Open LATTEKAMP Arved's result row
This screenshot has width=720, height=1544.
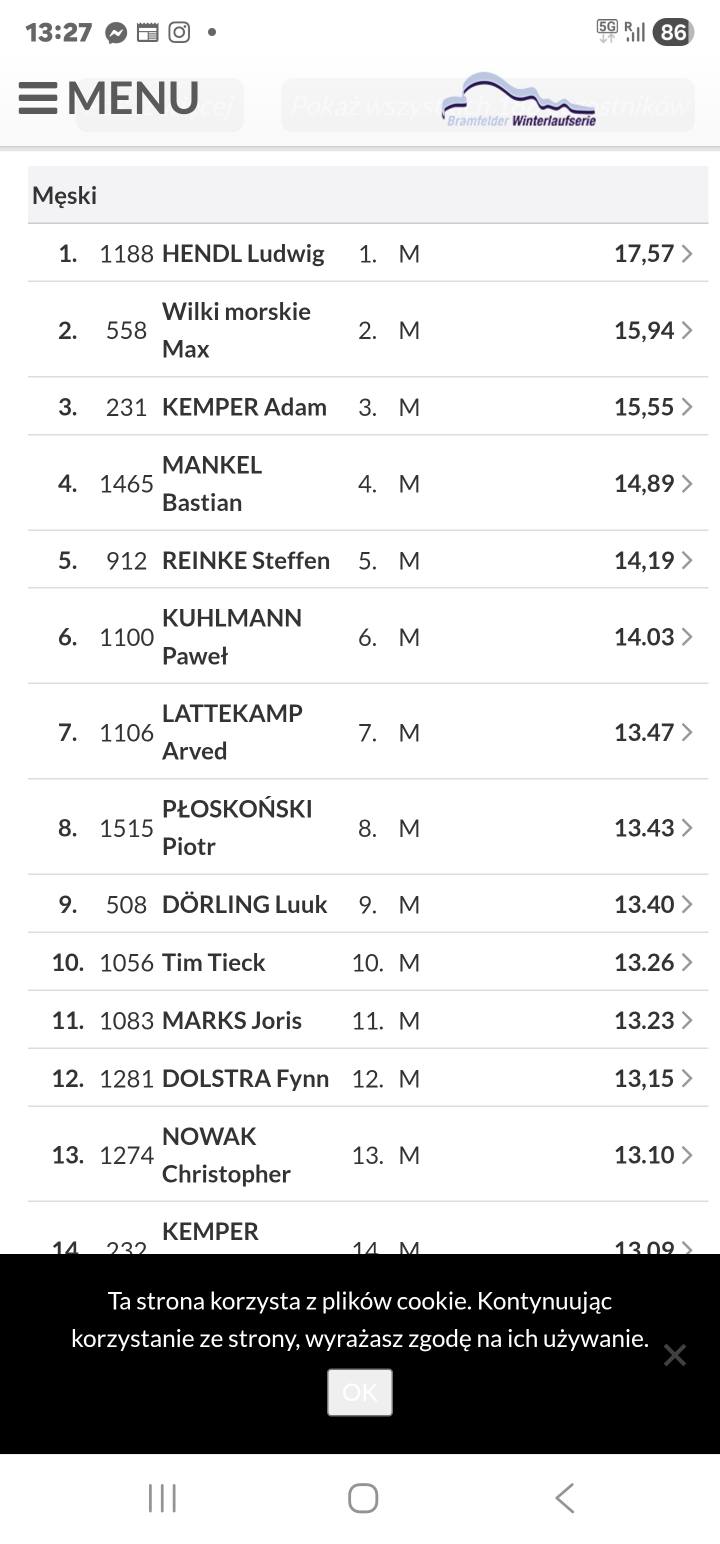click(x=368, y=732)
